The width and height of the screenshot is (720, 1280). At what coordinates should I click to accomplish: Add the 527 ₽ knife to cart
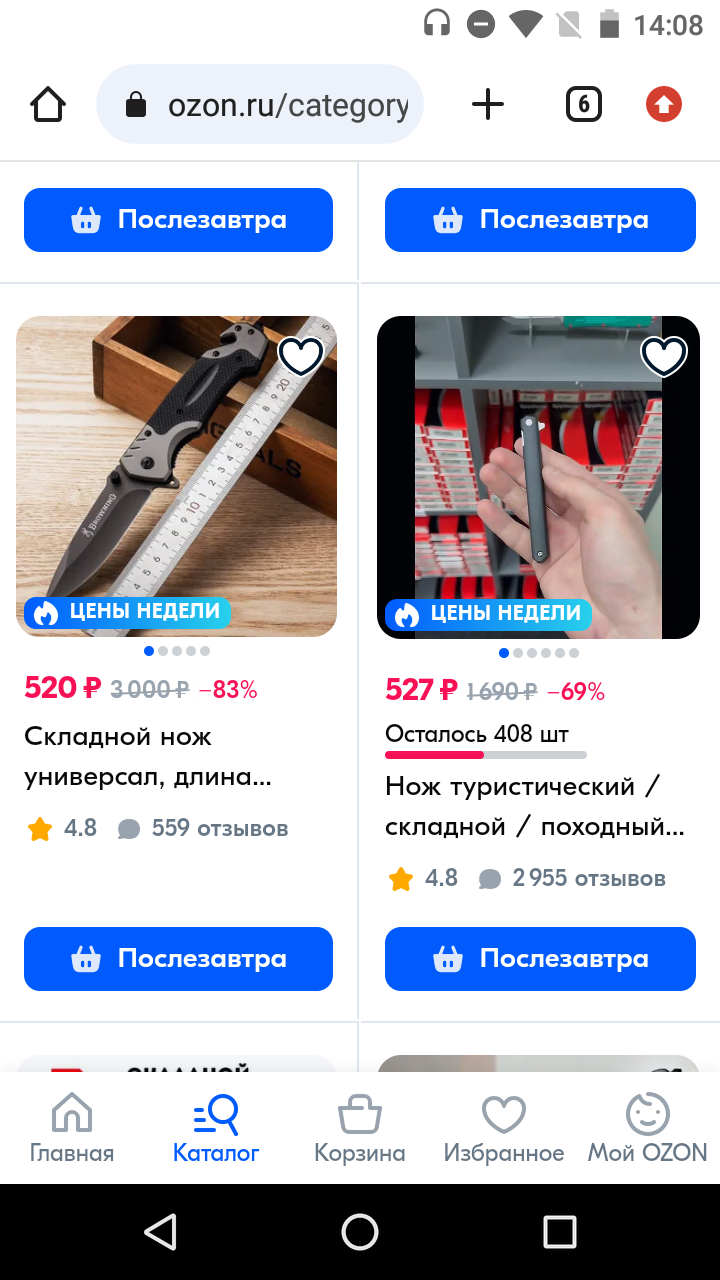[x=540, y=959]
